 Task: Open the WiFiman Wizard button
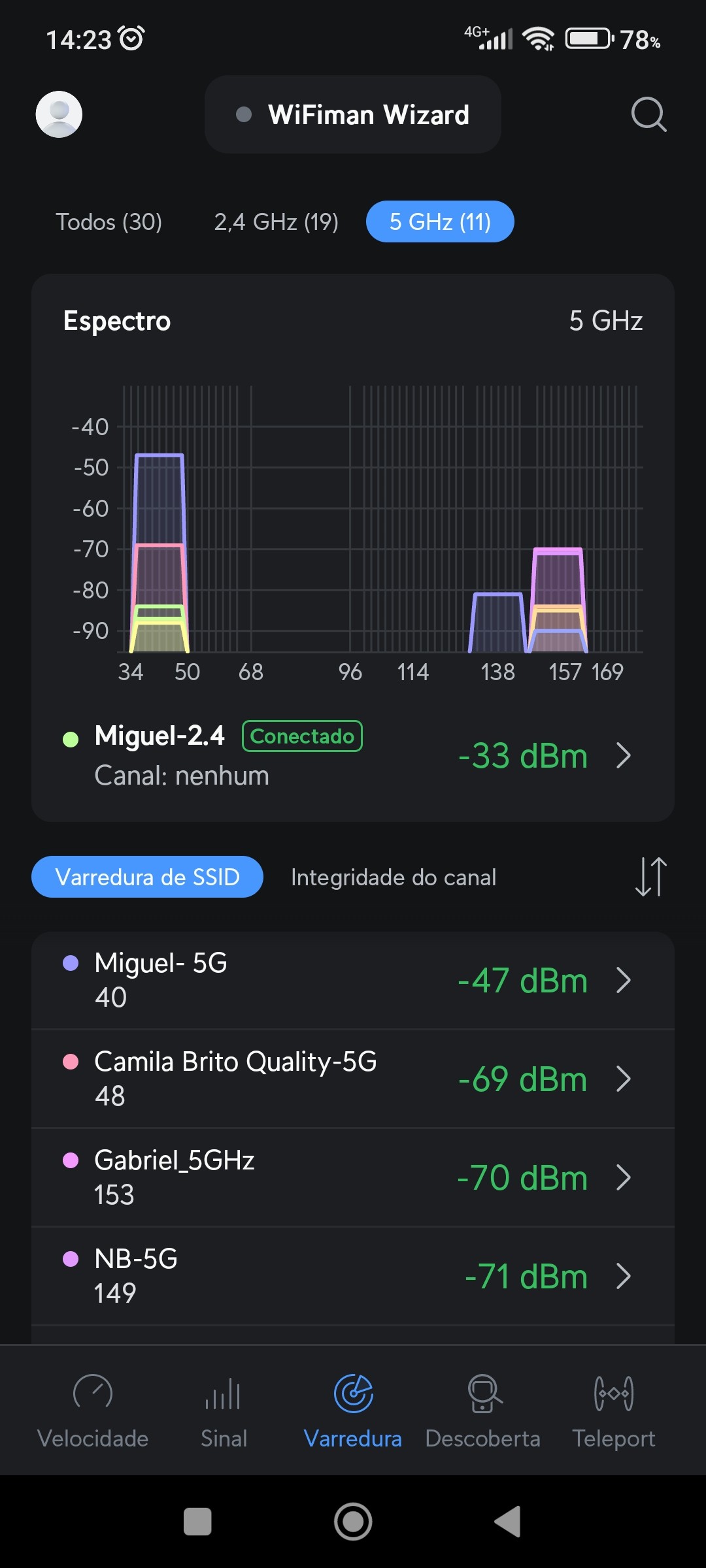353,115
